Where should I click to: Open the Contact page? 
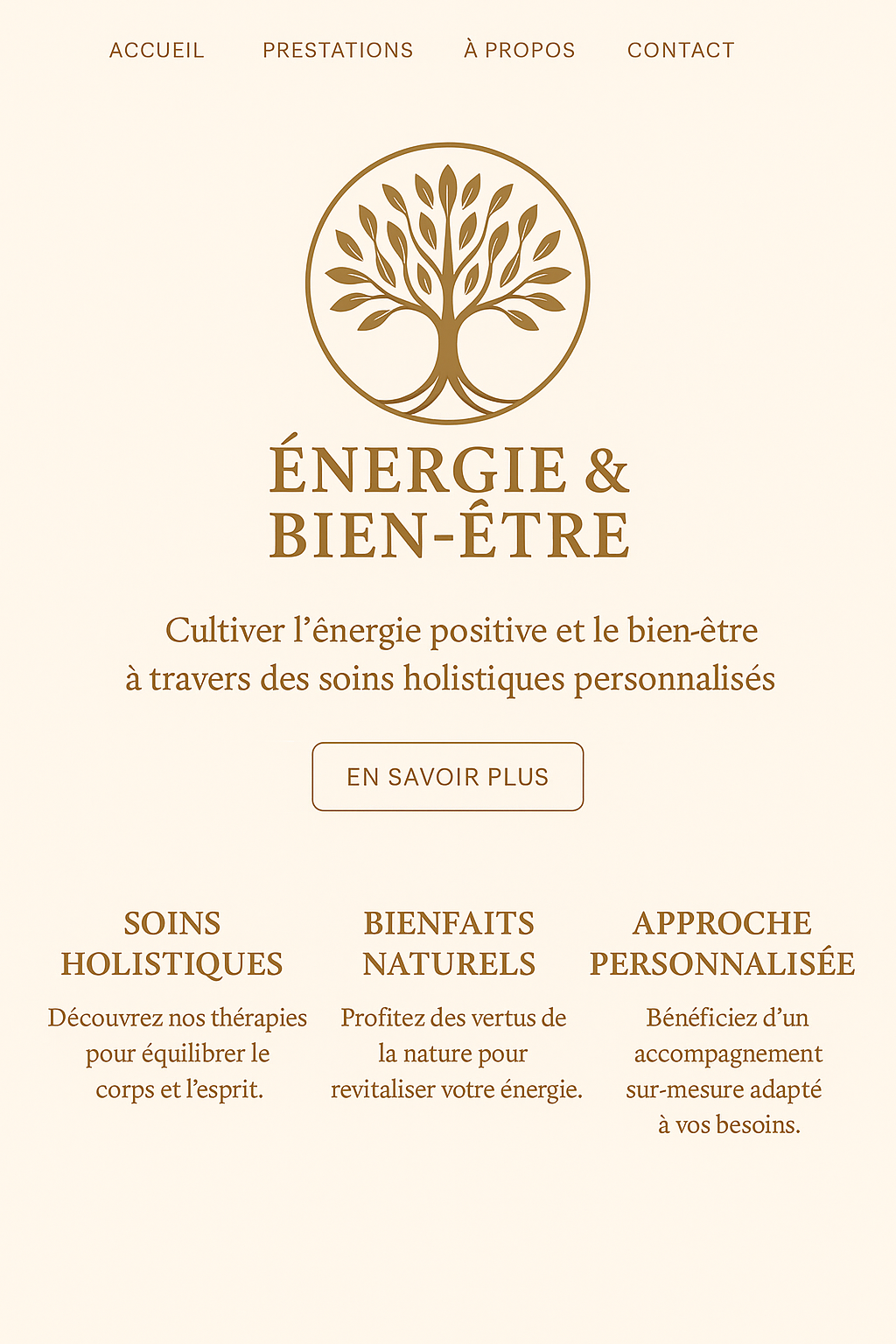click(x=681, y=51)
